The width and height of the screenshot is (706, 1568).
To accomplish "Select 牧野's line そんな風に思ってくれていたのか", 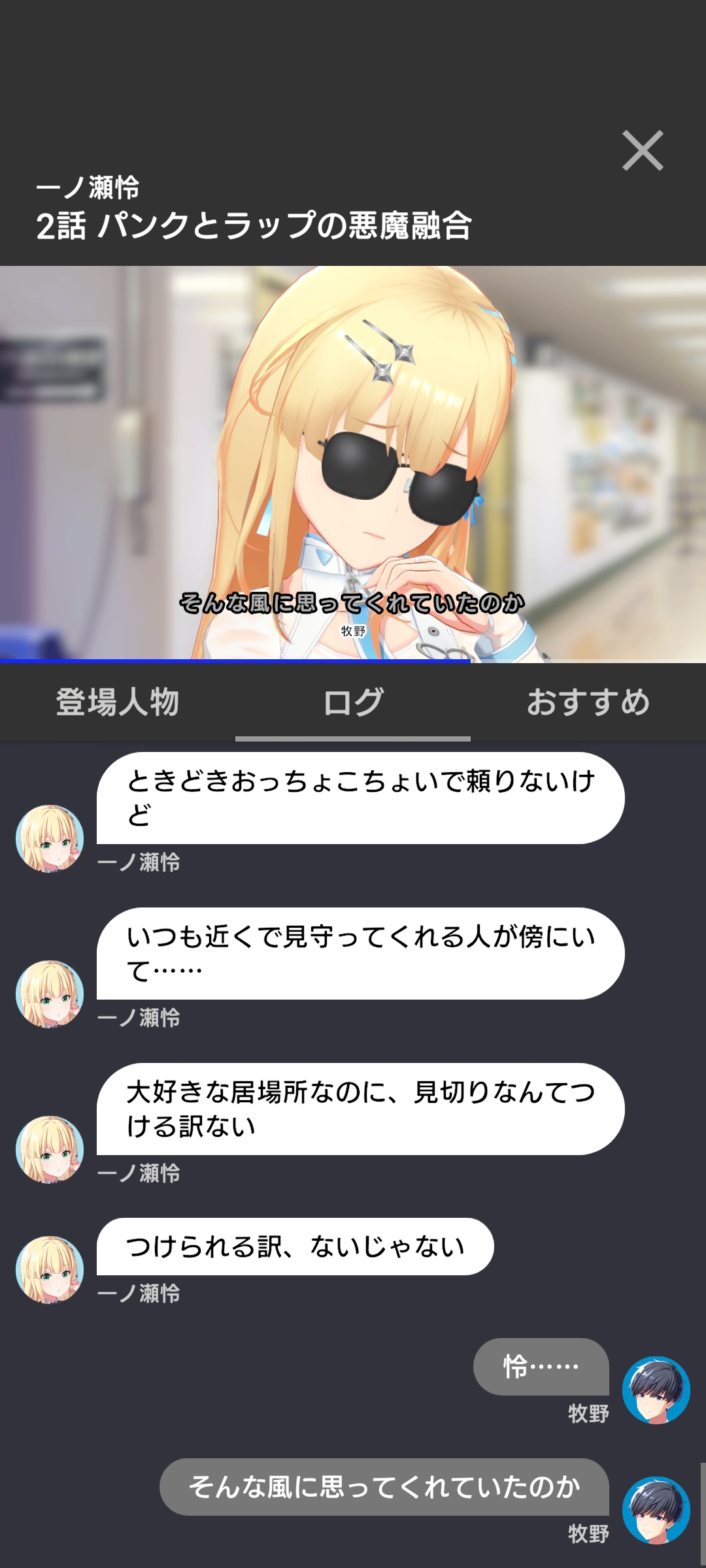I will coord(384,1487).
